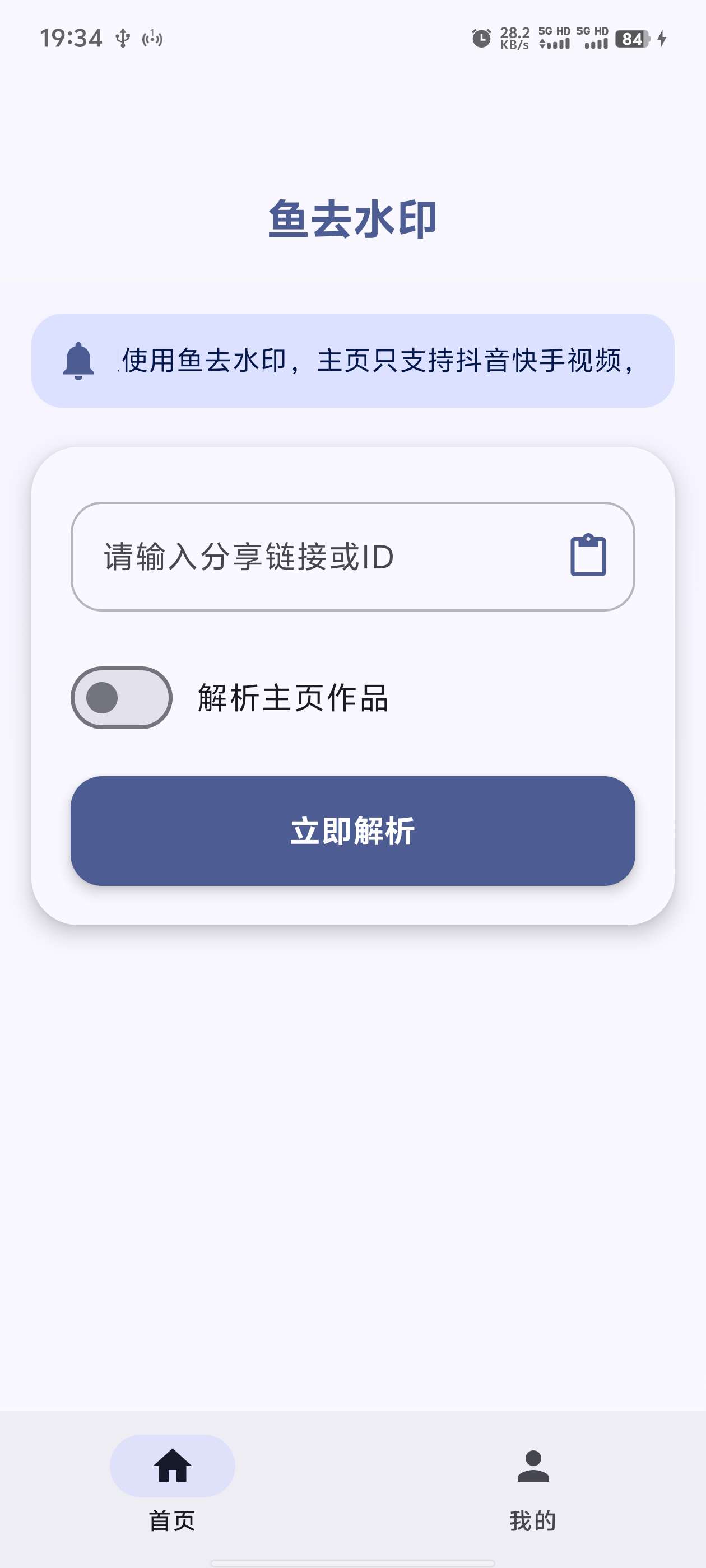
Task: Focus the share link or ID field
Action: (317, 556)
